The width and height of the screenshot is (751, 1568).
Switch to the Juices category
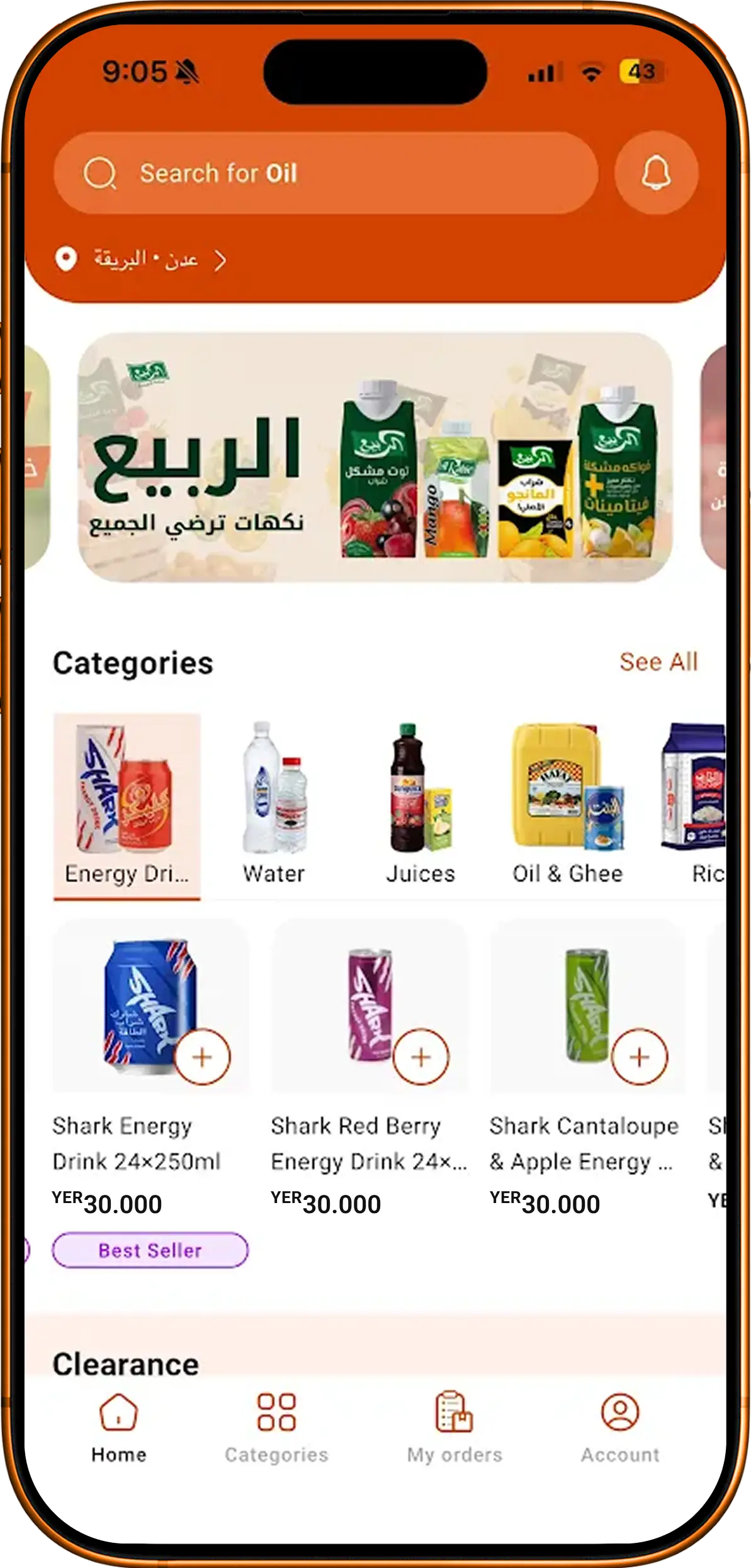coord(420,806)
